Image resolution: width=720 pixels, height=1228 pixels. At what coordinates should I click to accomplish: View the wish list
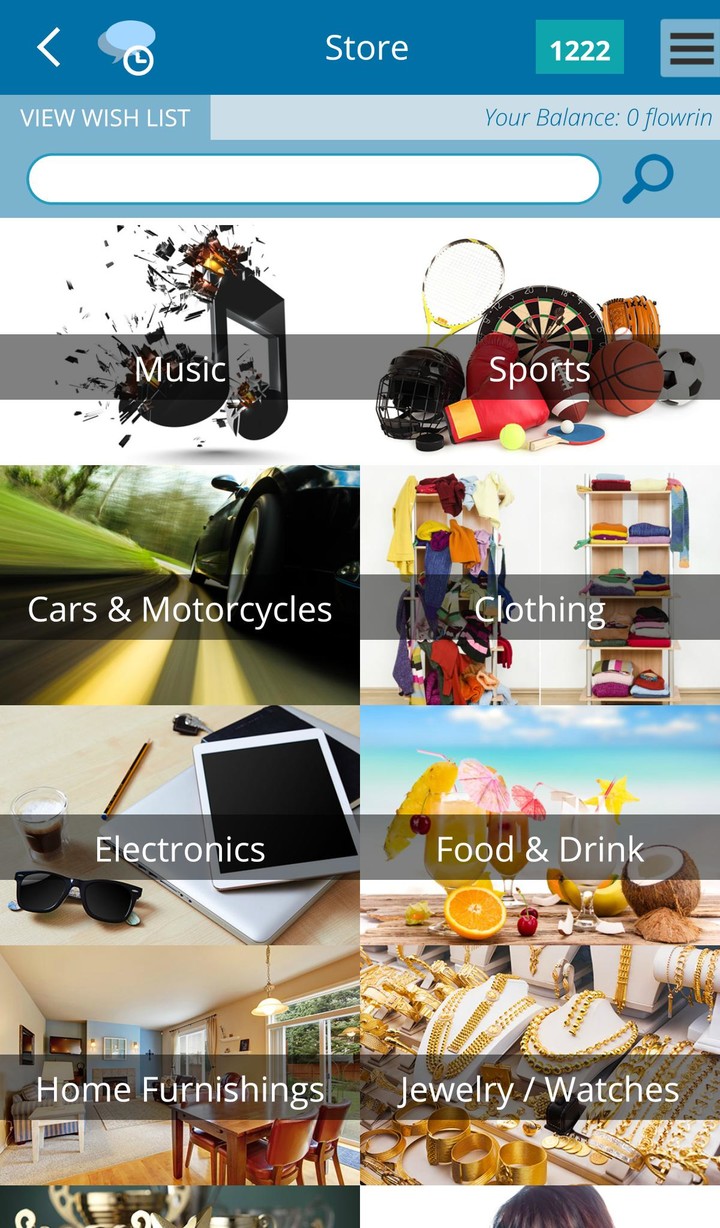coord(105,118)
